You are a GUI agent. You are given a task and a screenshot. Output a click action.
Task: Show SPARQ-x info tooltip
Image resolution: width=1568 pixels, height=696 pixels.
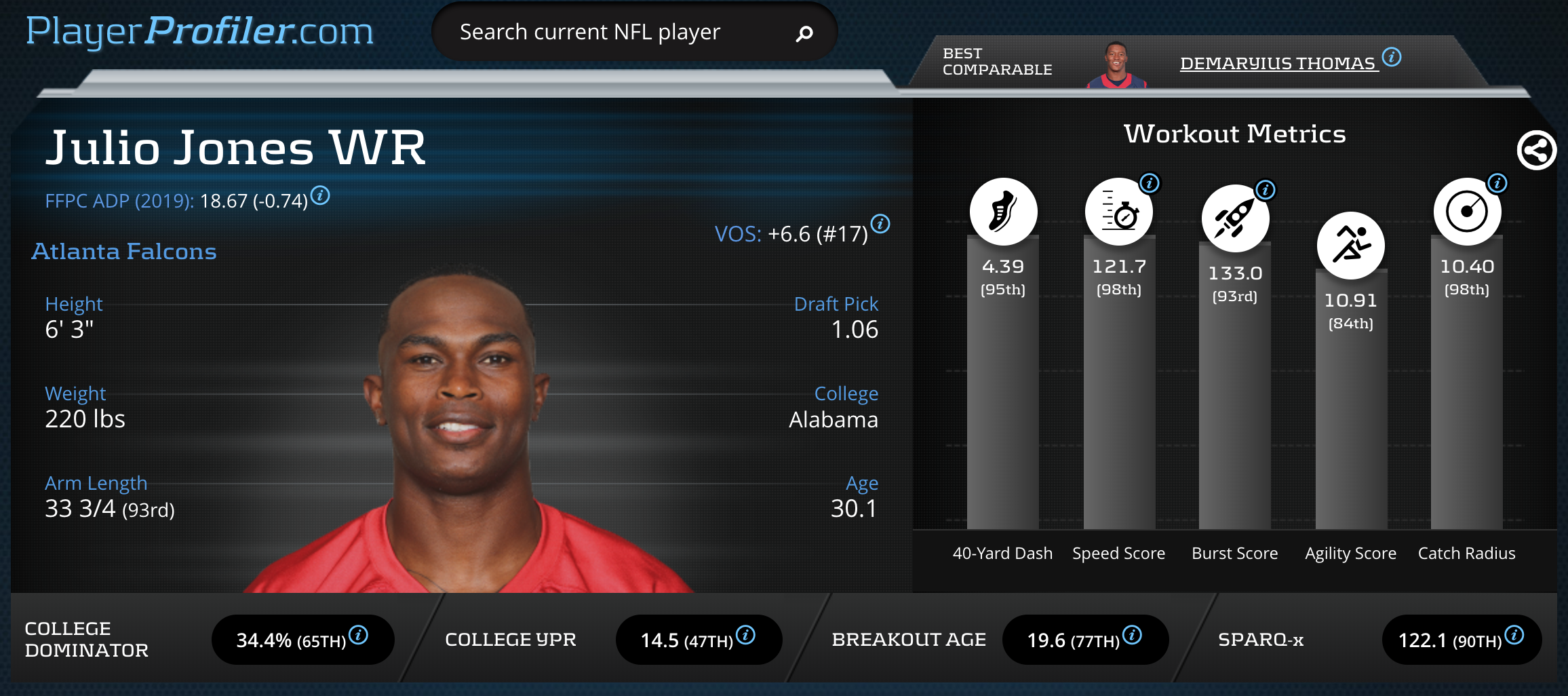[x=1514, y=635]
